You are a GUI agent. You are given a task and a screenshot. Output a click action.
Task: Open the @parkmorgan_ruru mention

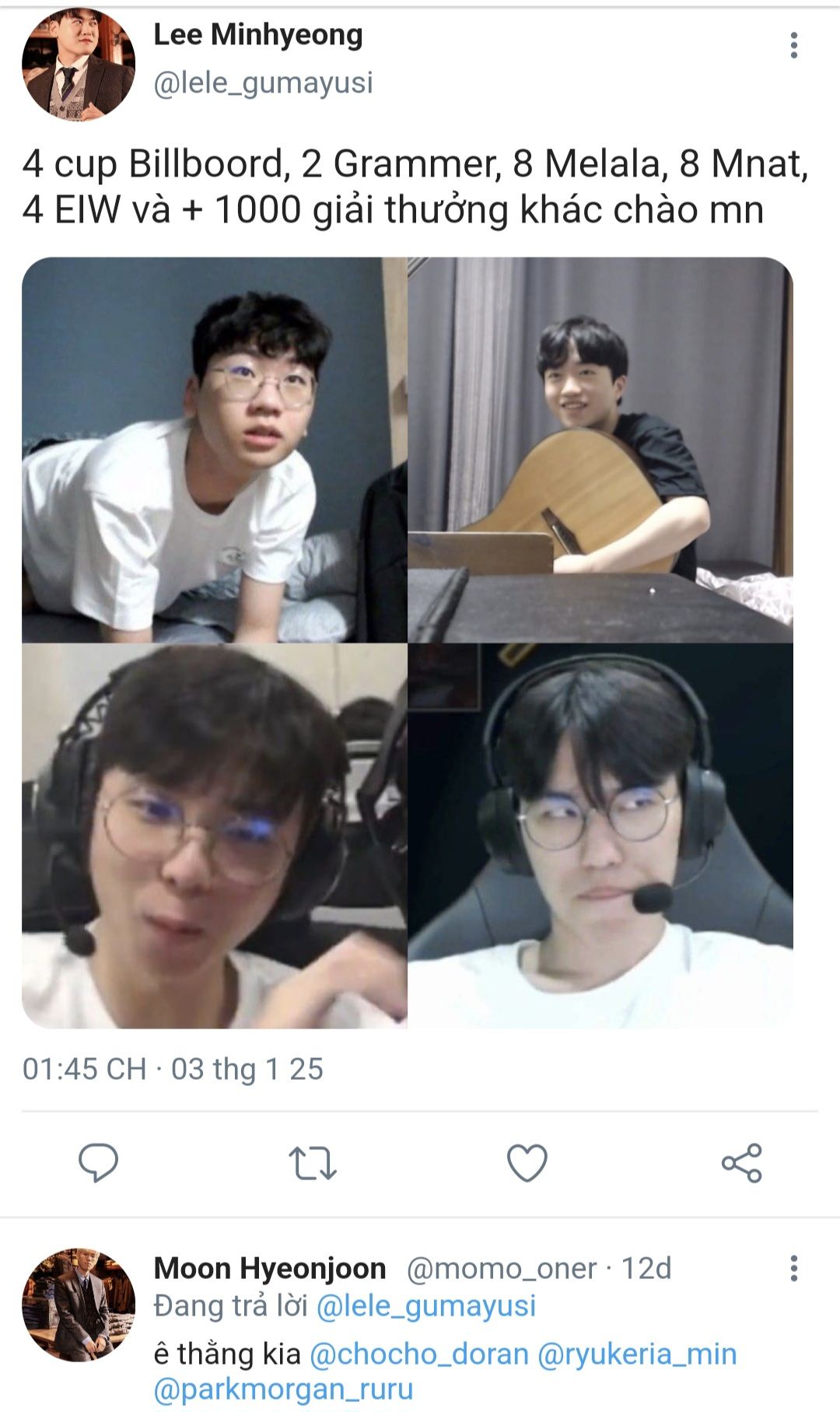(284, 1389)
